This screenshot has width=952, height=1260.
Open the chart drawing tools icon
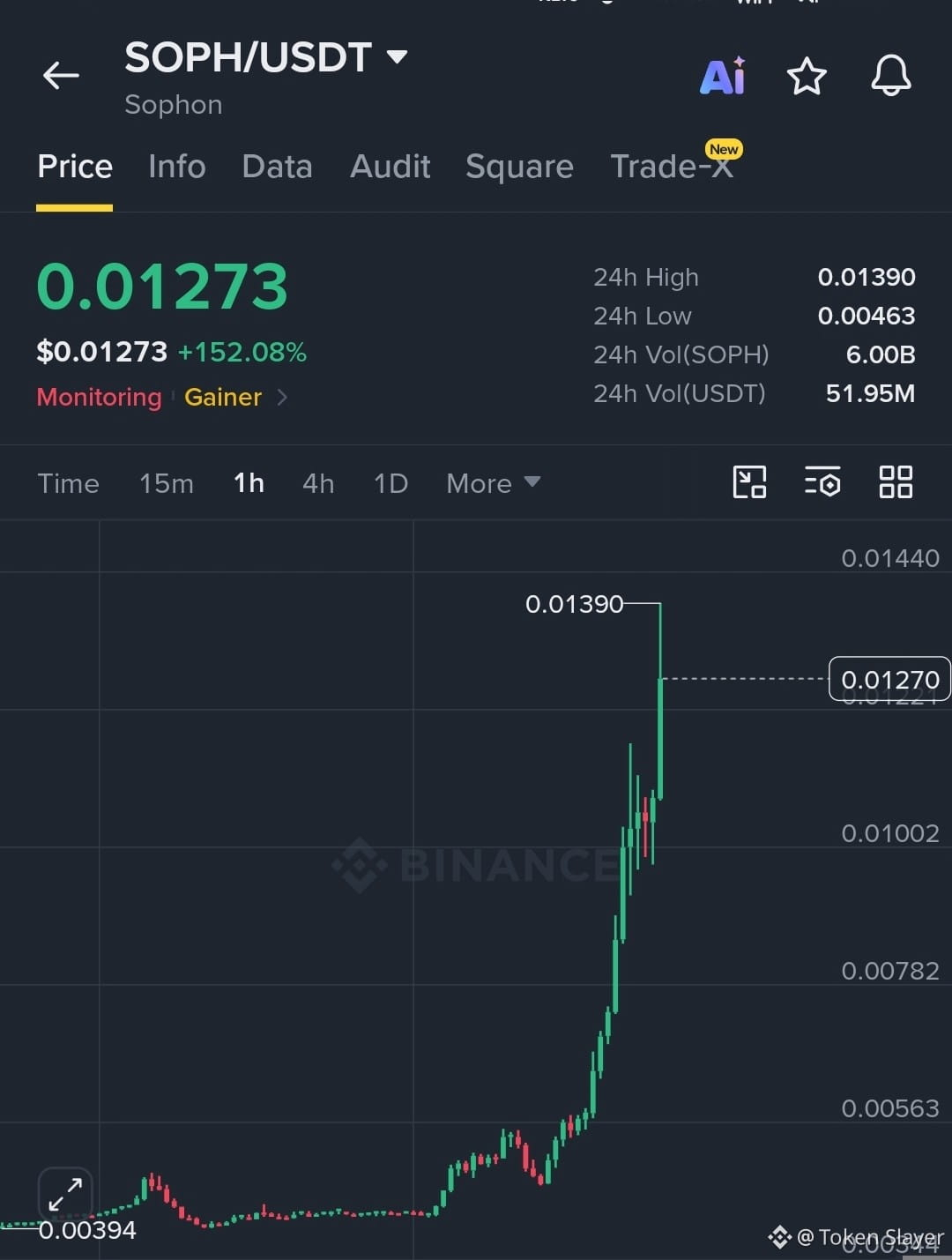pos(749,482)
